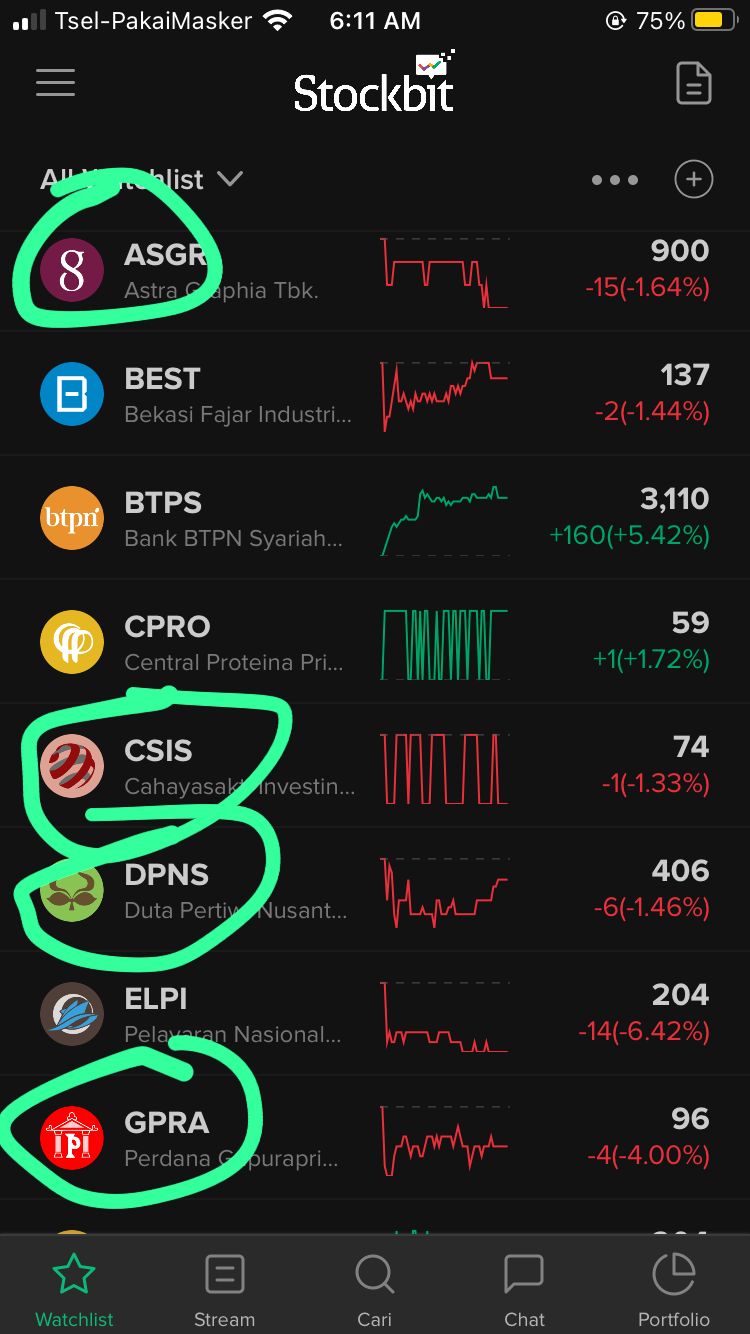The width and height of the screenshot is (750, 1334).
Task: Switch to the Chat tab
Action: point(524,1290)
